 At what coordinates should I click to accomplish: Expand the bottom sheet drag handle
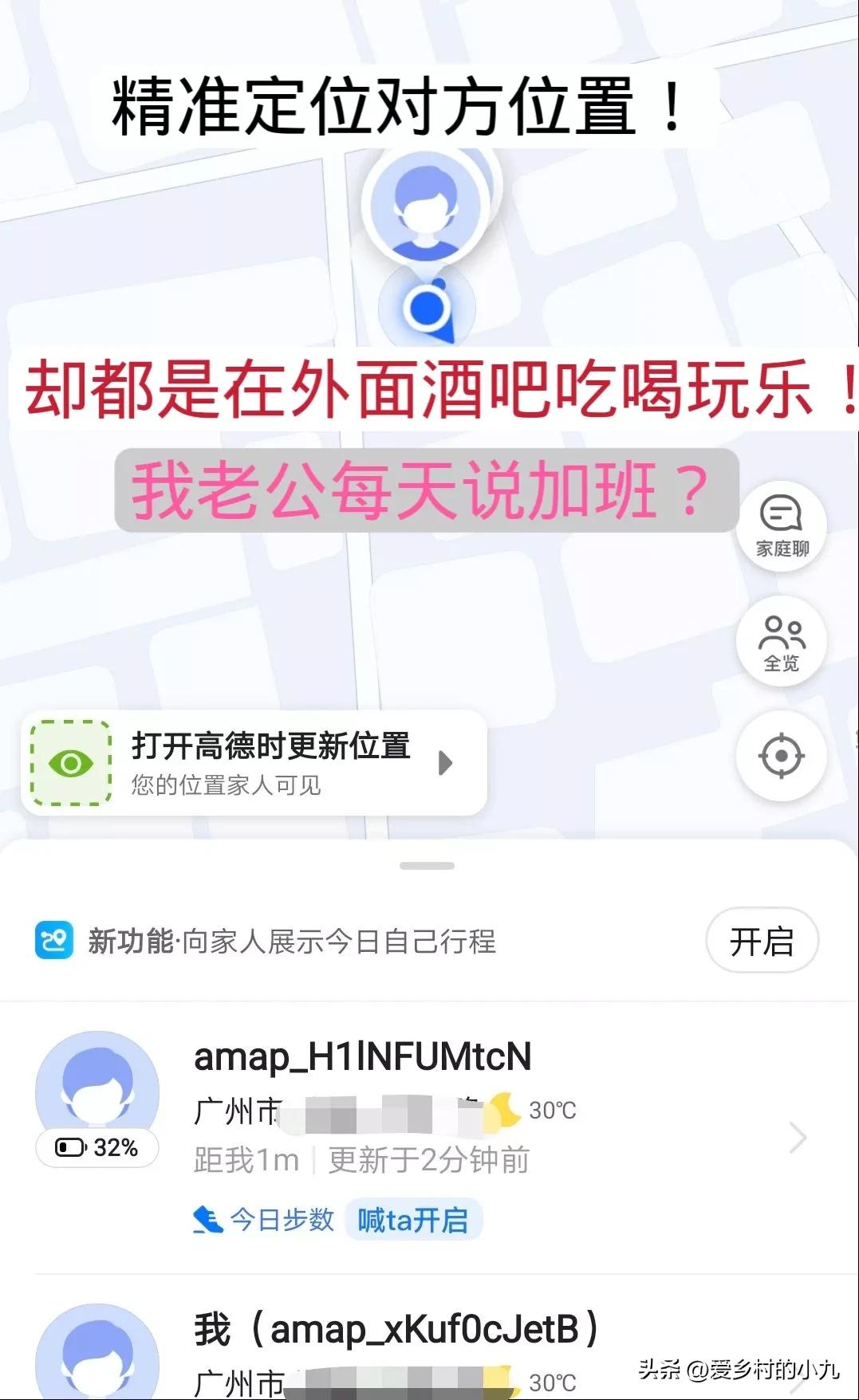pos(429,863)
